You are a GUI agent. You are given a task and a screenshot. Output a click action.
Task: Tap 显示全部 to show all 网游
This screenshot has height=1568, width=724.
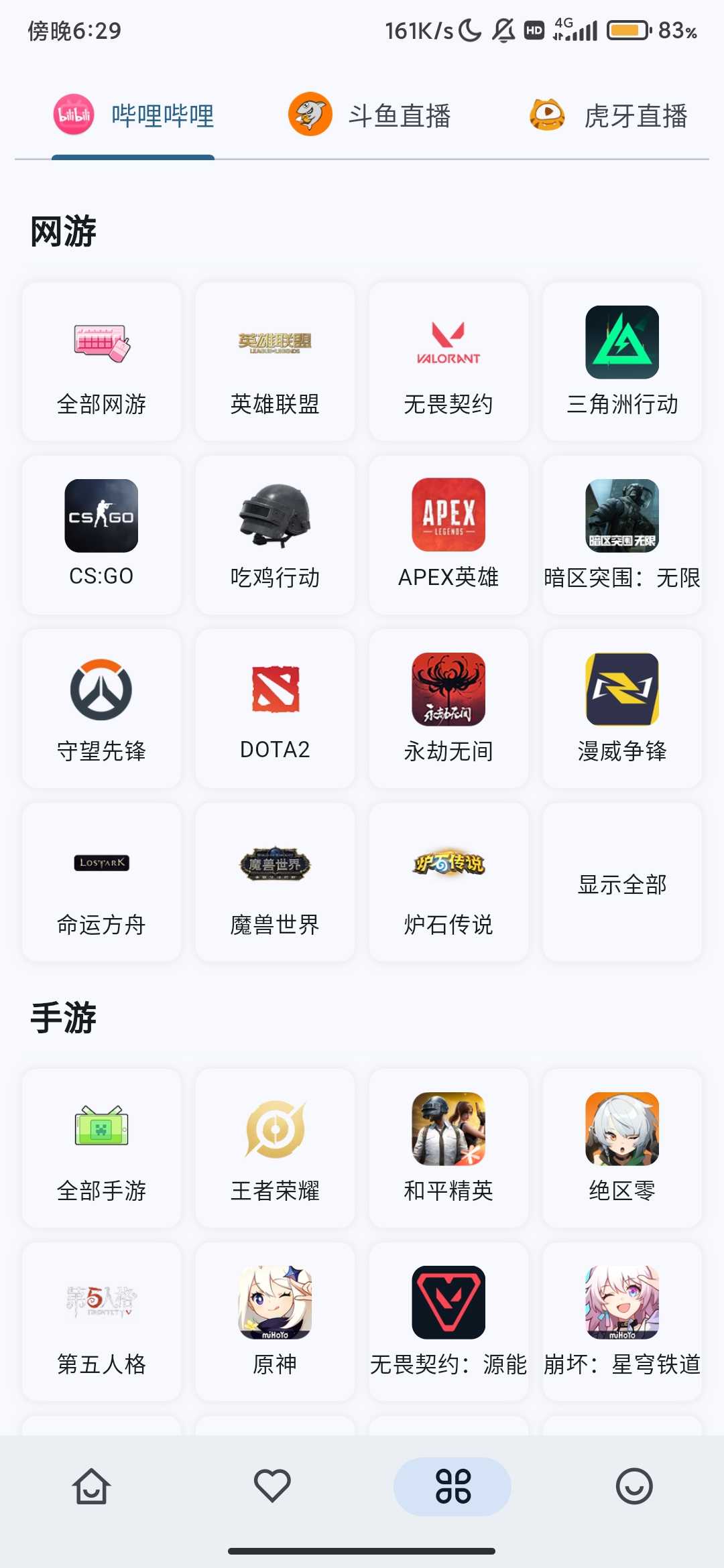[x=622, y=884]
